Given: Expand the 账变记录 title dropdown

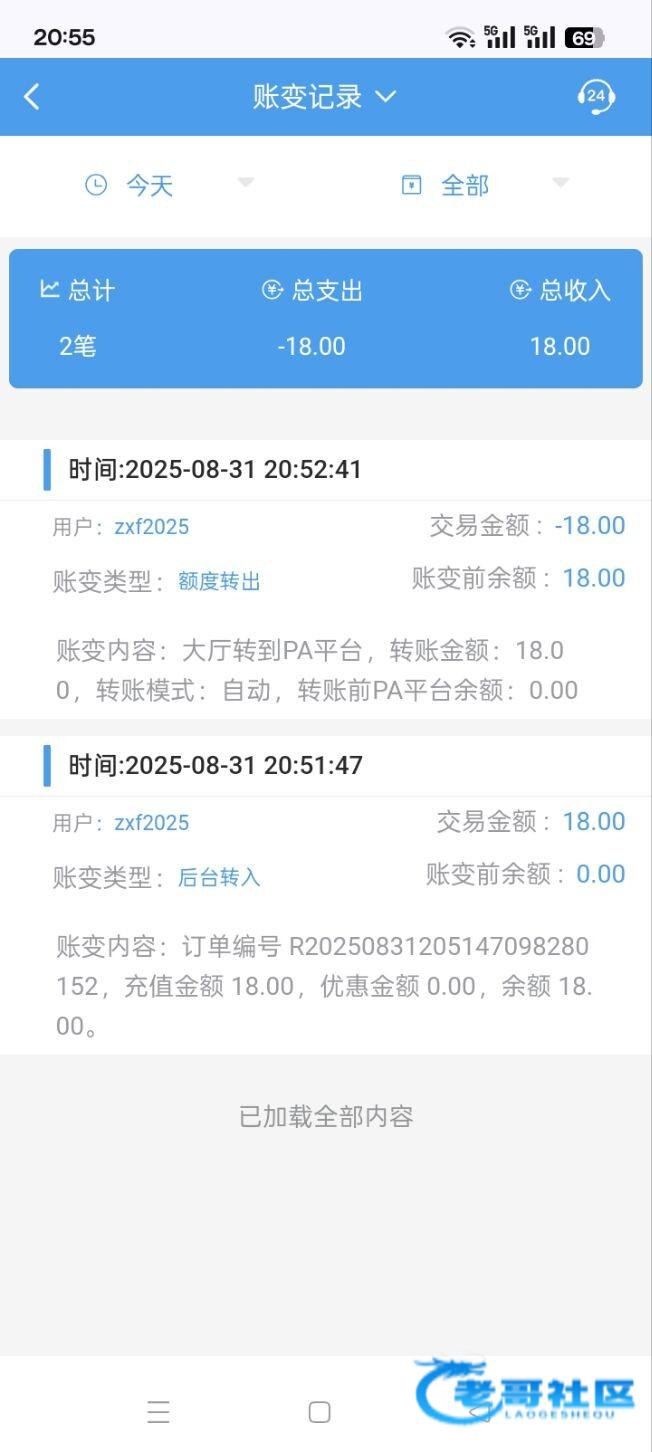Looking at the screenshot, I should 325,97.
